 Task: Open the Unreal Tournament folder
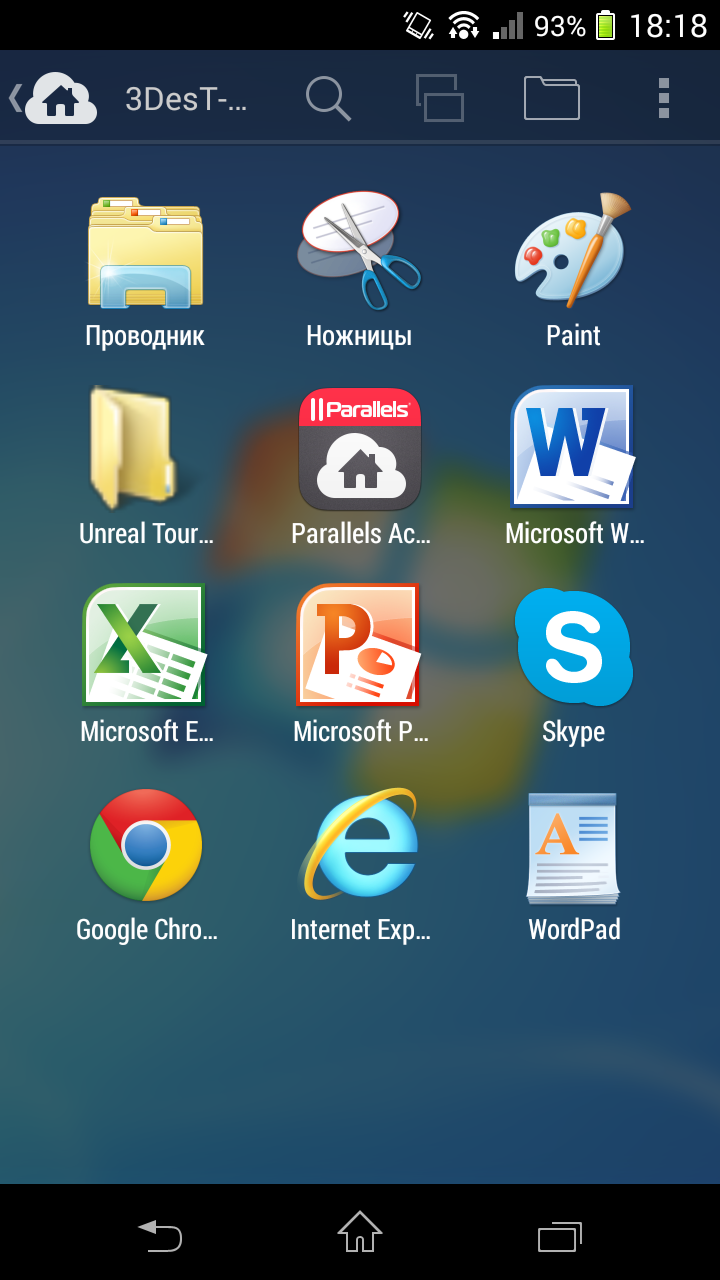coord(146,468)
